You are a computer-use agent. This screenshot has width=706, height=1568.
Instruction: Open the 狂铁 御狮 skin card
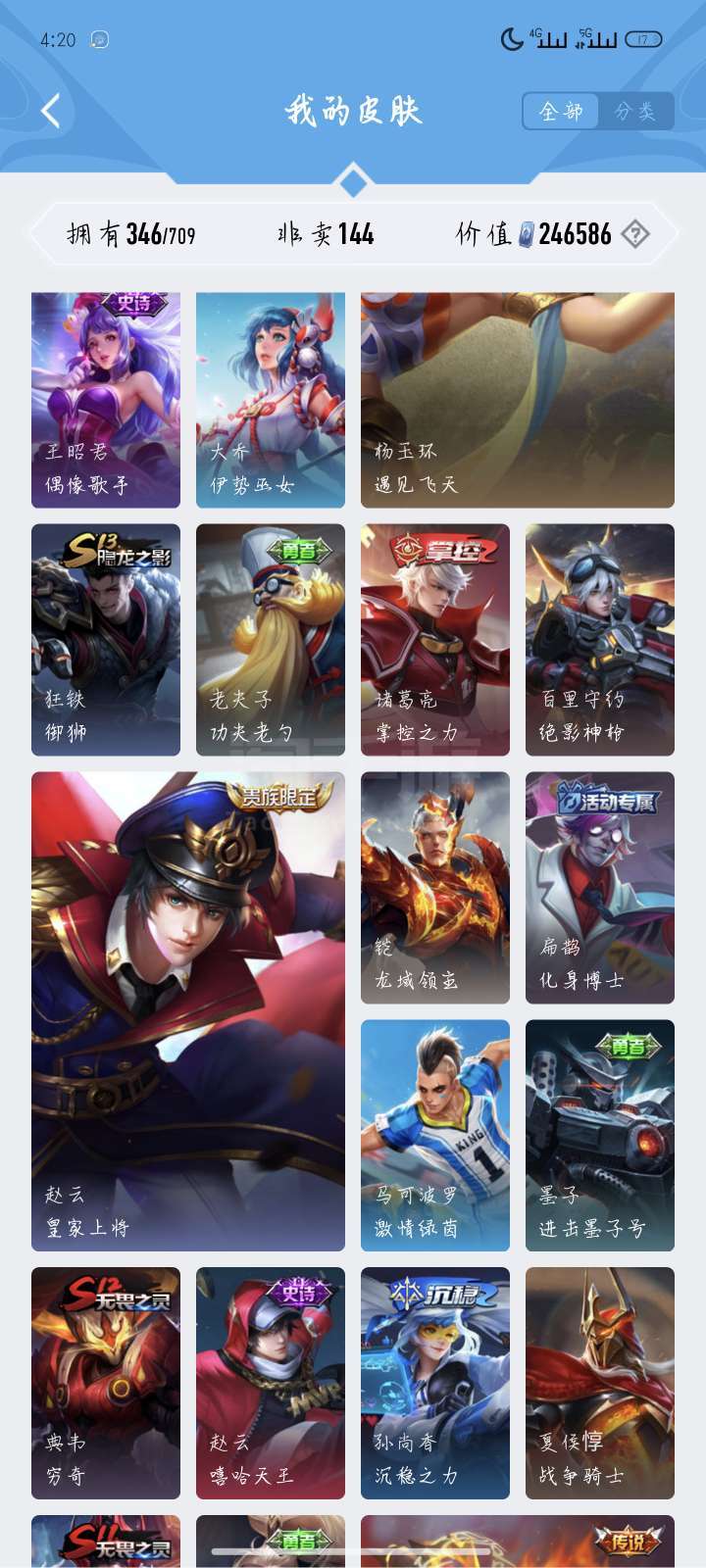pos(106,640)
